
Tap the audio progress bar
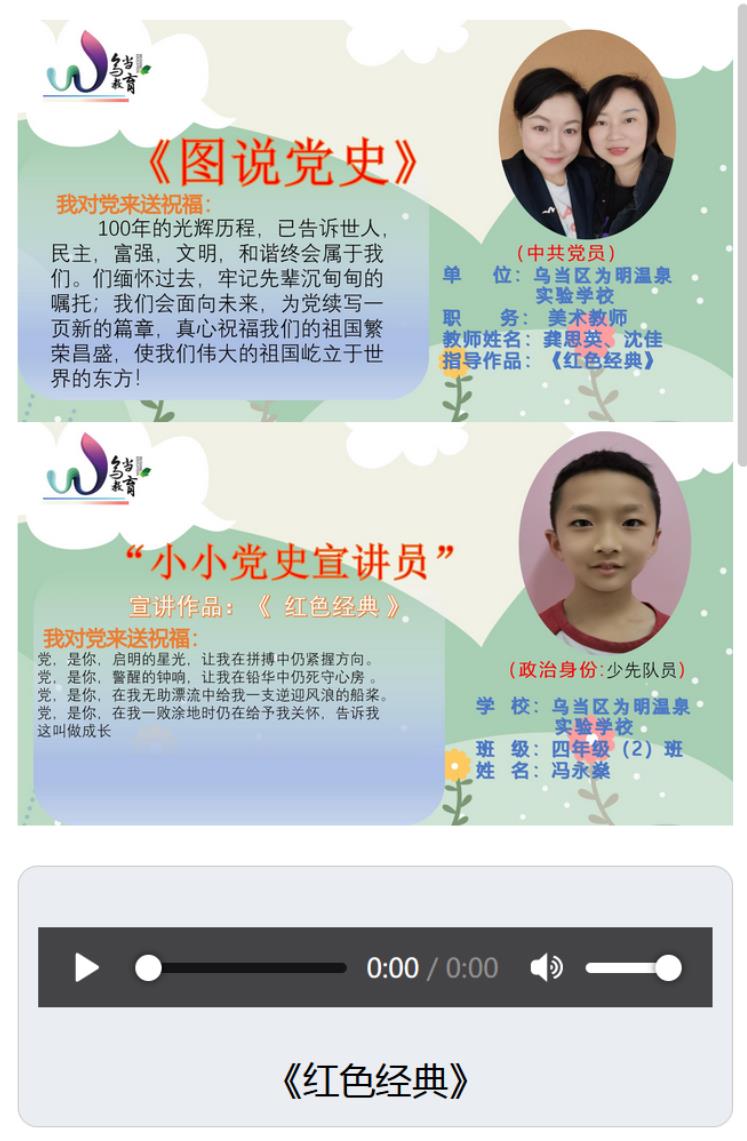click(x=246, y=968)
